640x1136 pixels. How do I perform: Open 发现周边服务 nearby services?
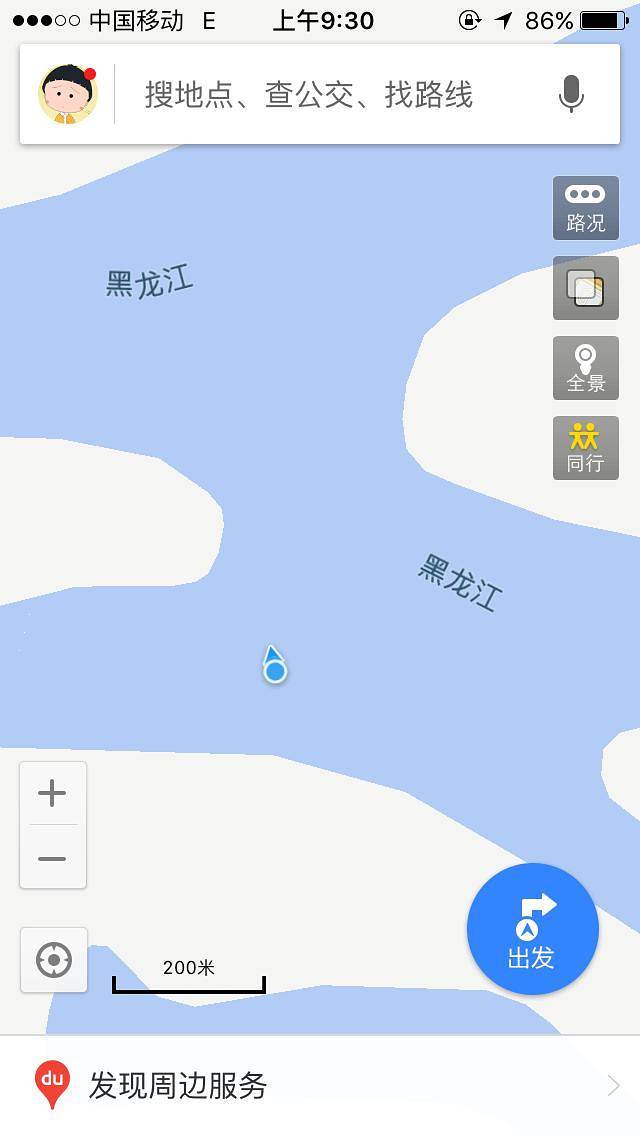point(320,1086)
